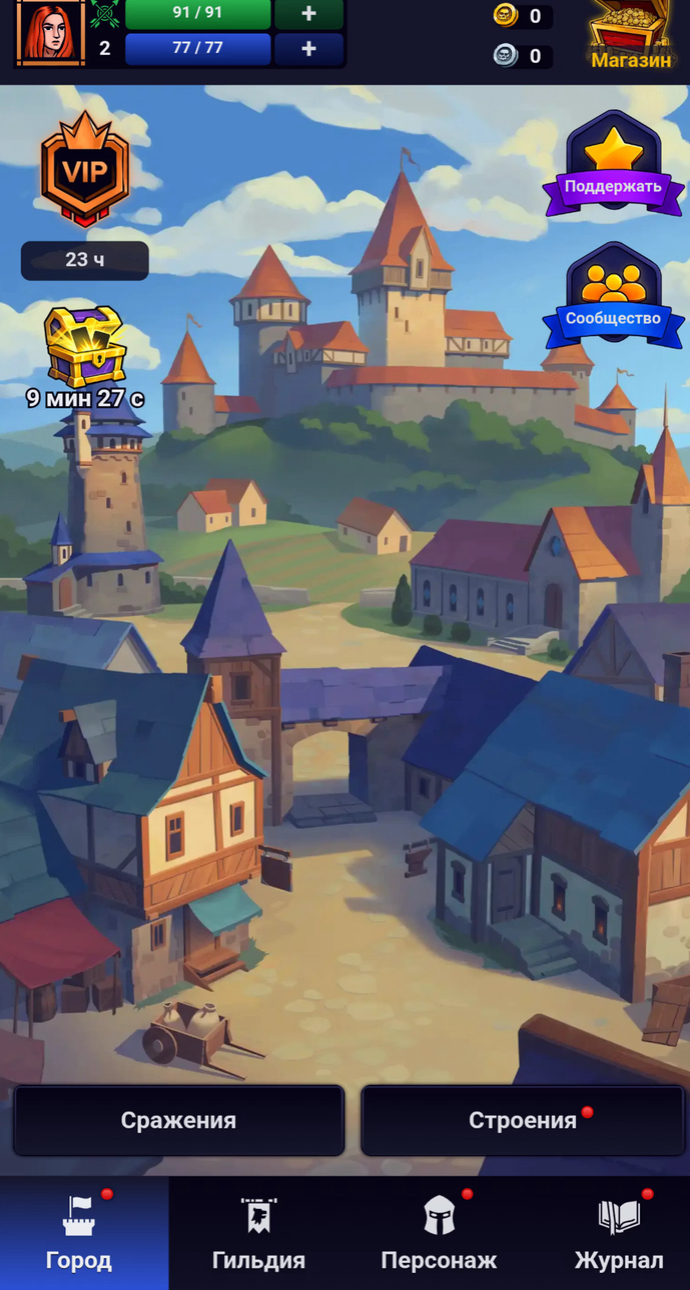
Task: Open the Строения buildings menu
Action: point(523,1120)
